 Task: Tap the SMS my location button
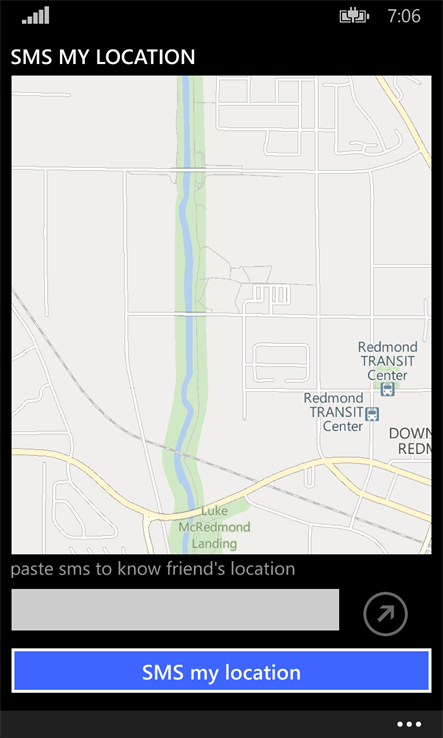click(221, 671)
